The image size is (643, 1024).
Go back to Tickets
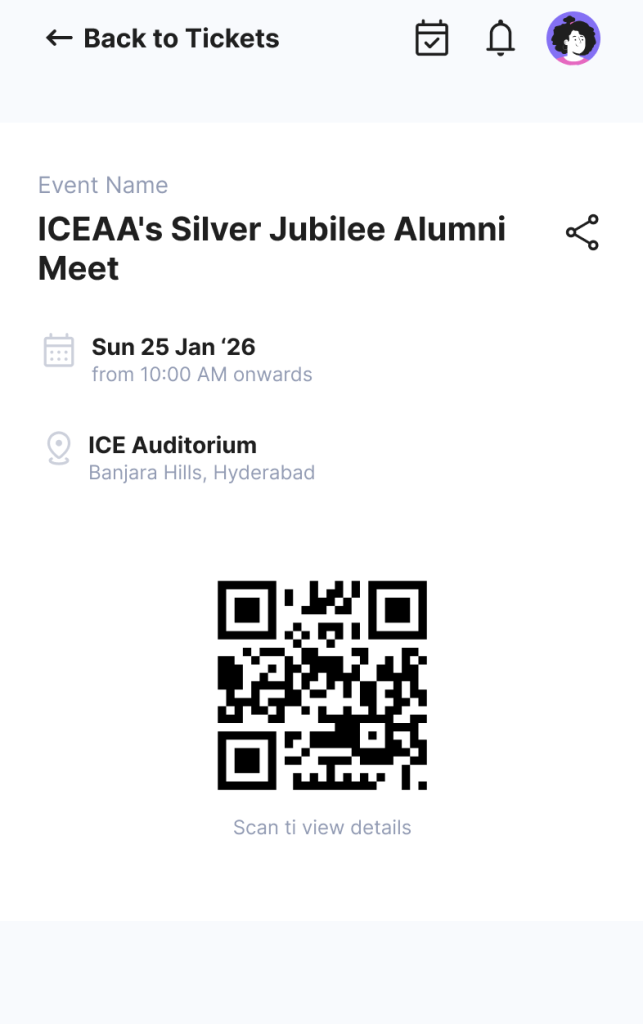[x=162, y=39]
